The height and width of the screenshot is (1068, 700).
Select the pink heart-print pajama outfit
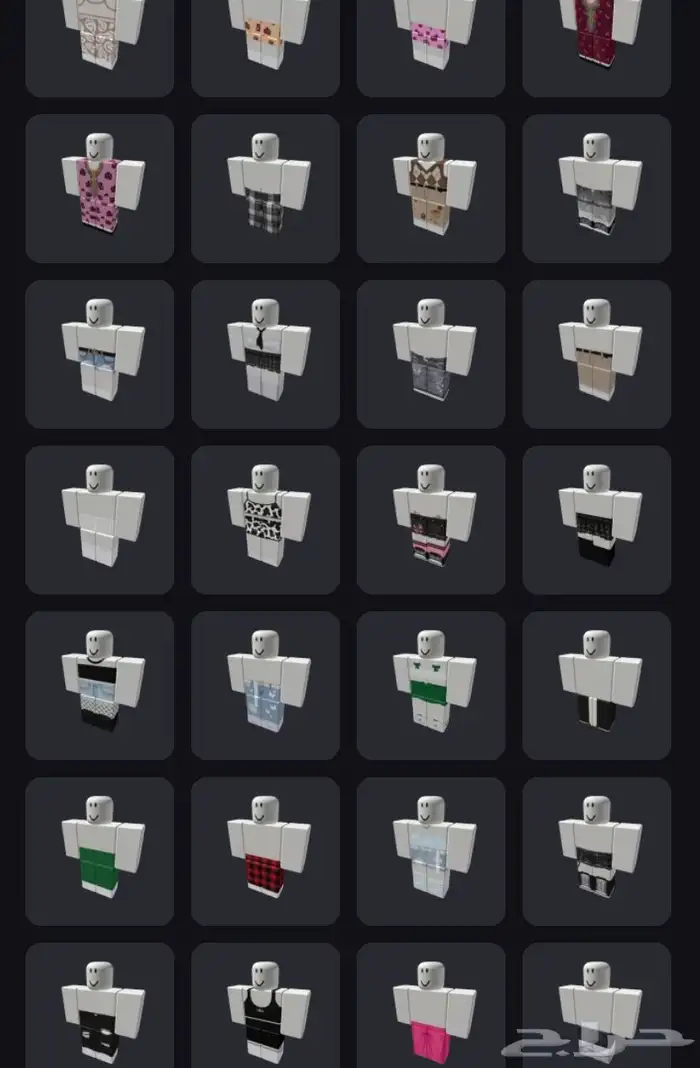click(99, 189)
